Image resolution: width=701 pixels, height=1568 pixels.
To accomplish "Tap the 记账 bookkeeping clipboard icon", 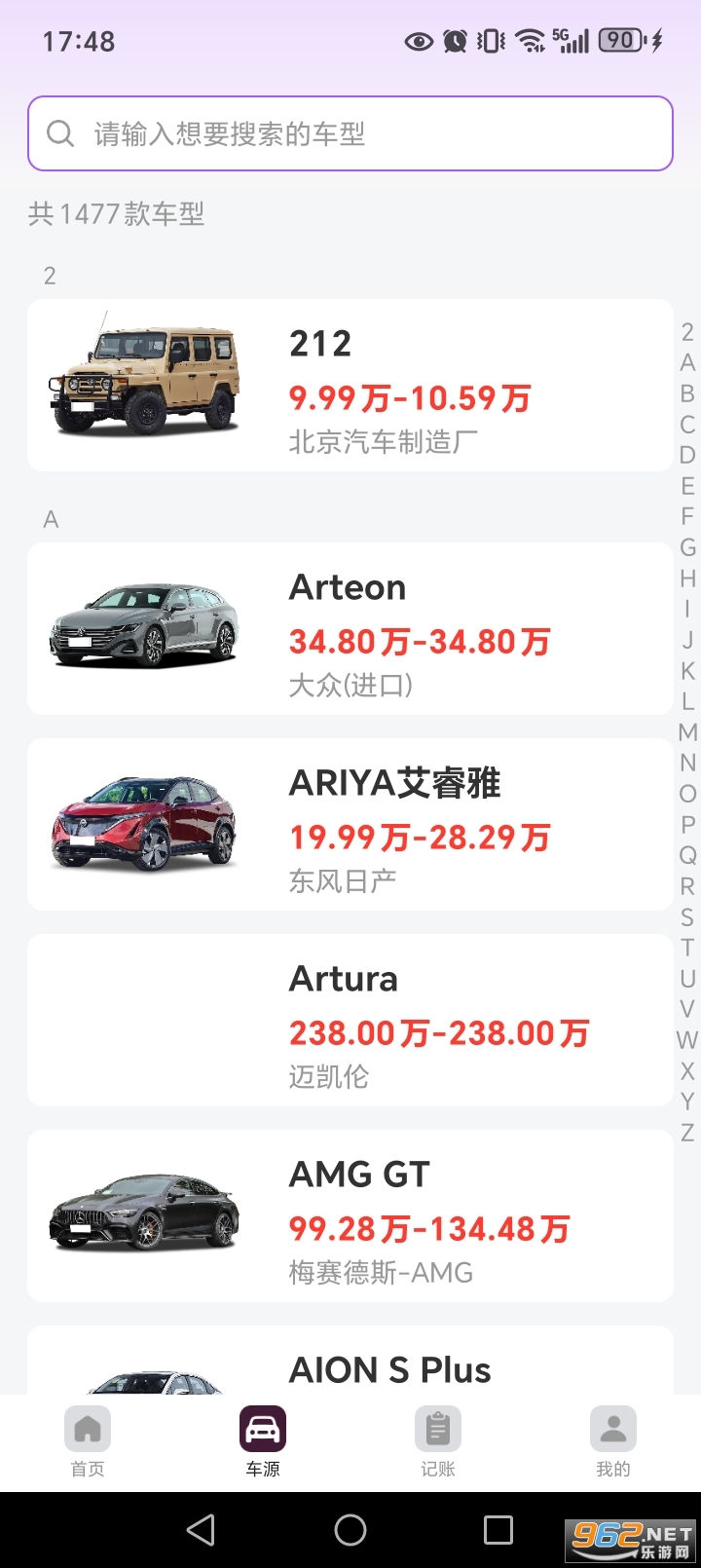I will [437, 1429].
